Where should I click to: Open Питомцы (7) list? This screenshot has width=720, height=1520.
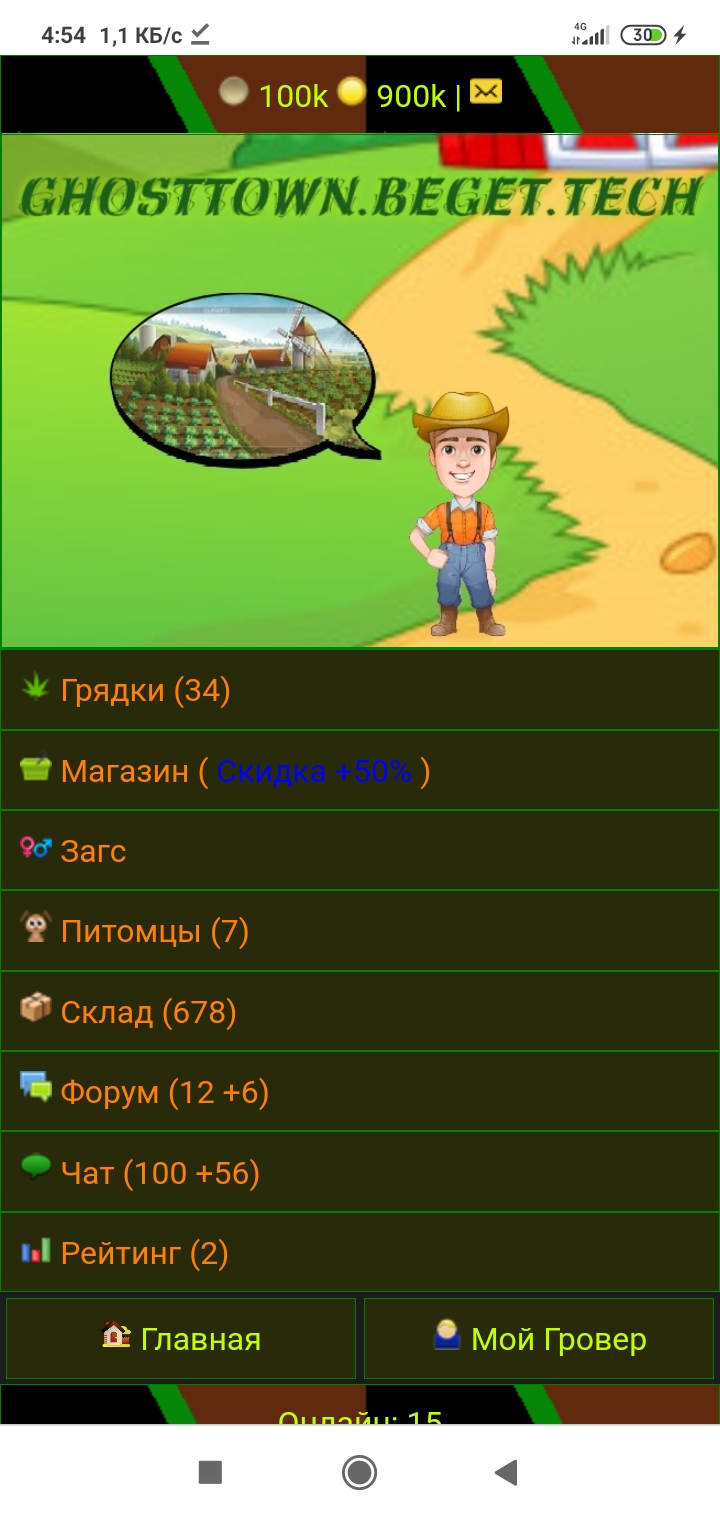tap(154, 931)
